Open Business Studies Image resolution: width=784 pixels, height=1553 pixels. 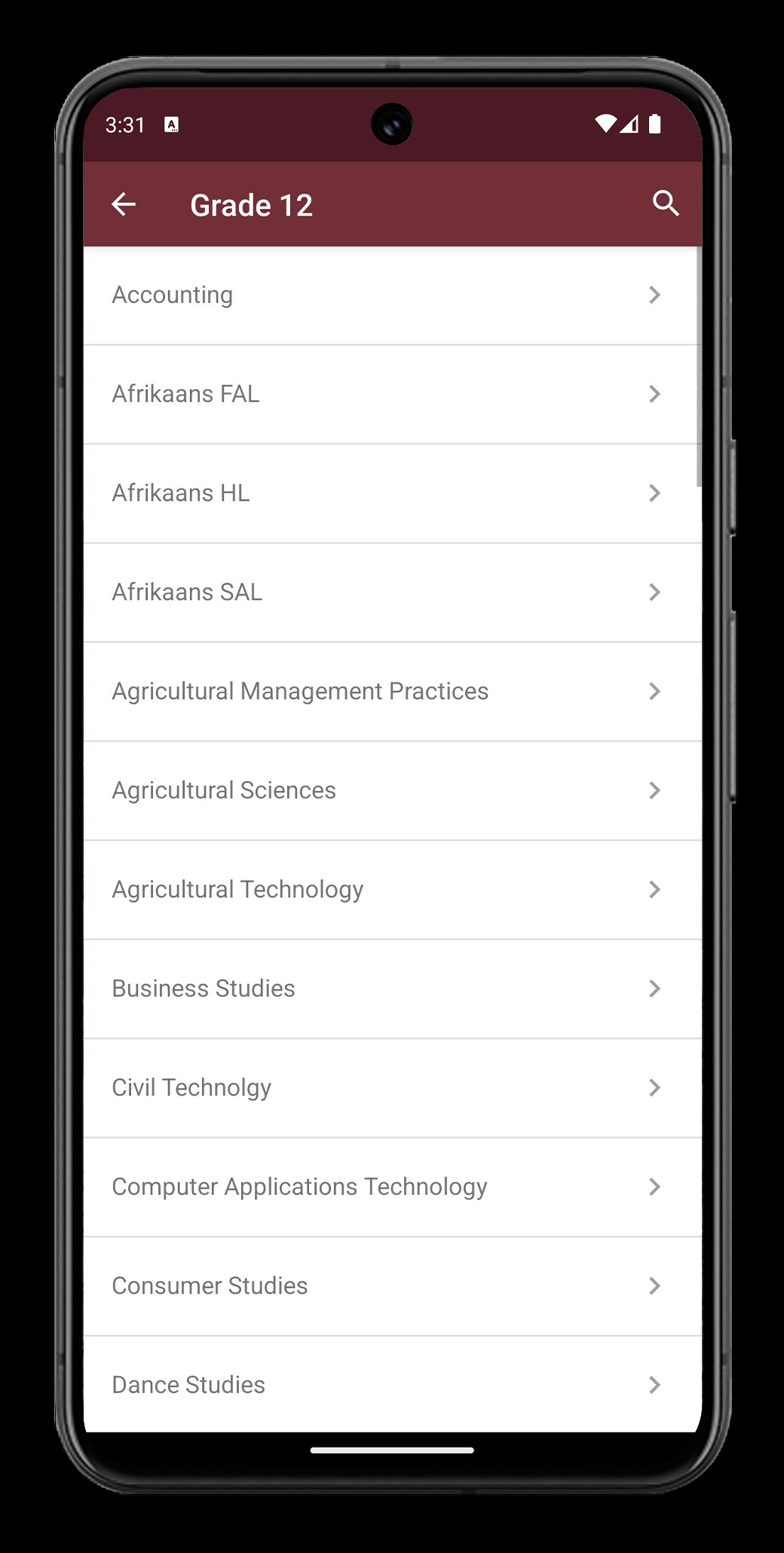[x=392, y=989]
